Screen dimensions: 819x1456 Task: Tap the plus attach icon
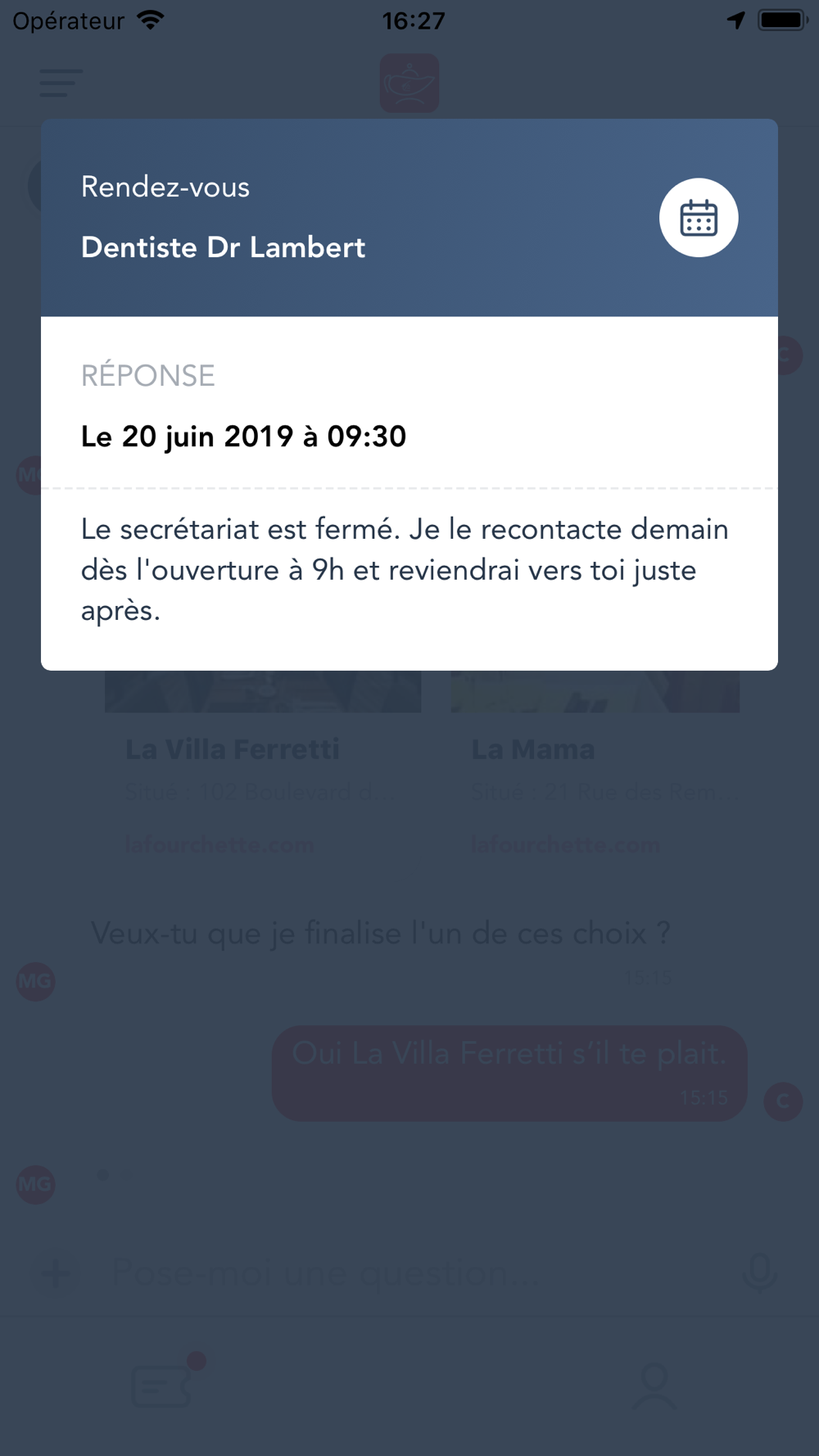pyautogui.click(x=57, y=1273)
